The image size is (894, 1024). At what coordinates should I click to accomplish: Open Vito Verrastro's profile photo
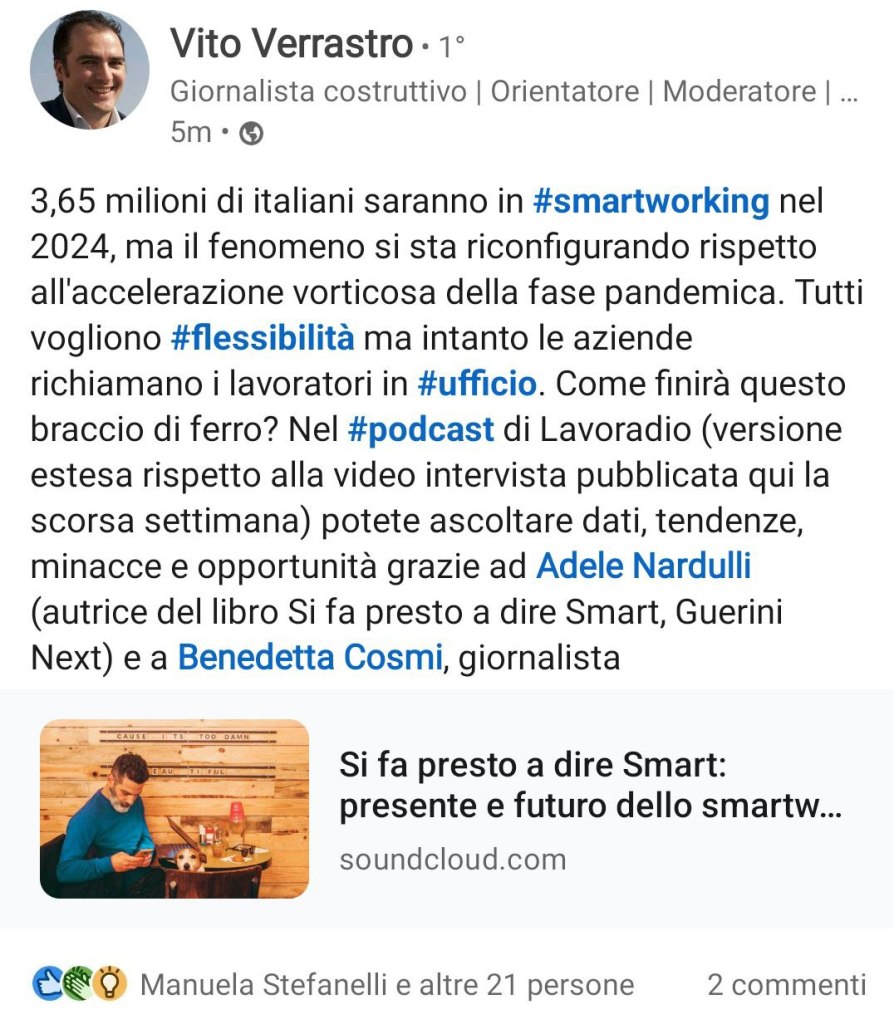coord(89,72)
